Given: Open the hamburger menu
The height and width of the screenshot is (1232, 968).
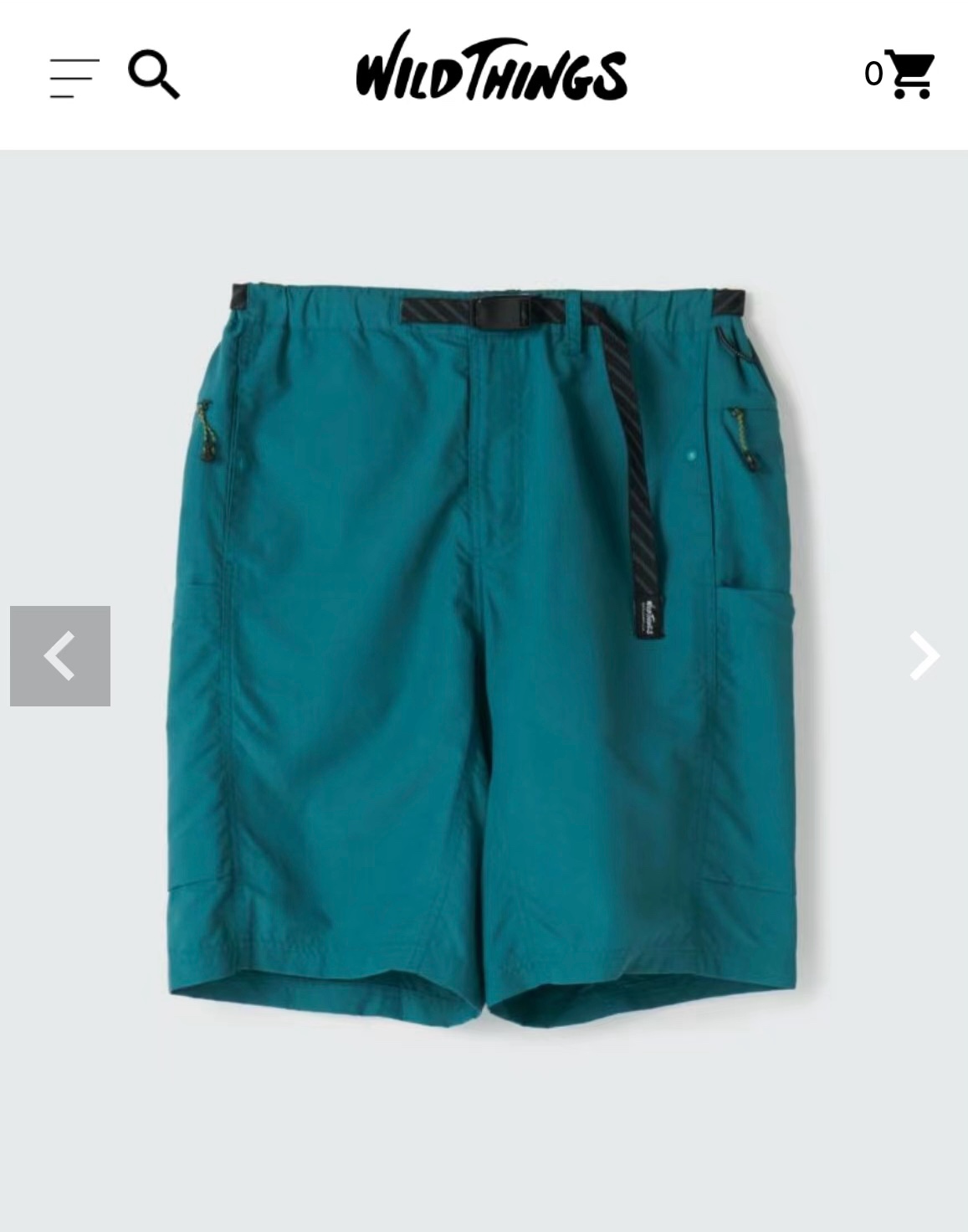Looking at the screenshot, I should [74, 77].
